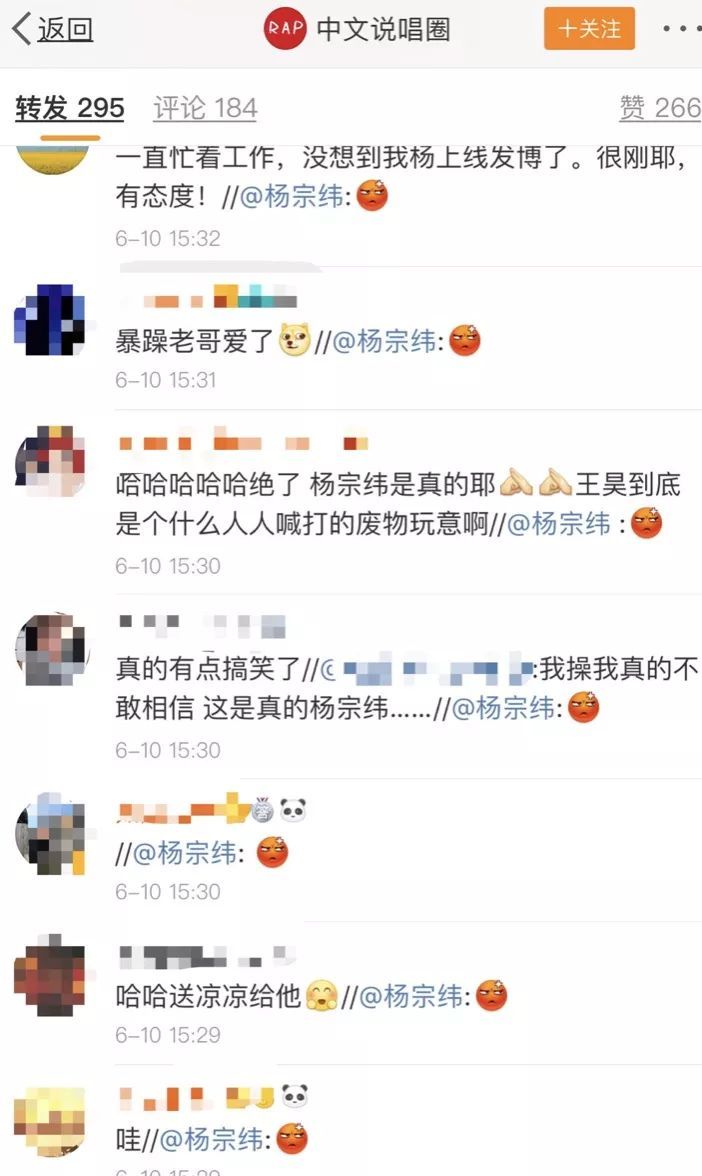Open @杨宗纬 link in the 暴躁老哥爱了 repost
This screenshot has height=1176, width=702.
[x=384, y=341]
